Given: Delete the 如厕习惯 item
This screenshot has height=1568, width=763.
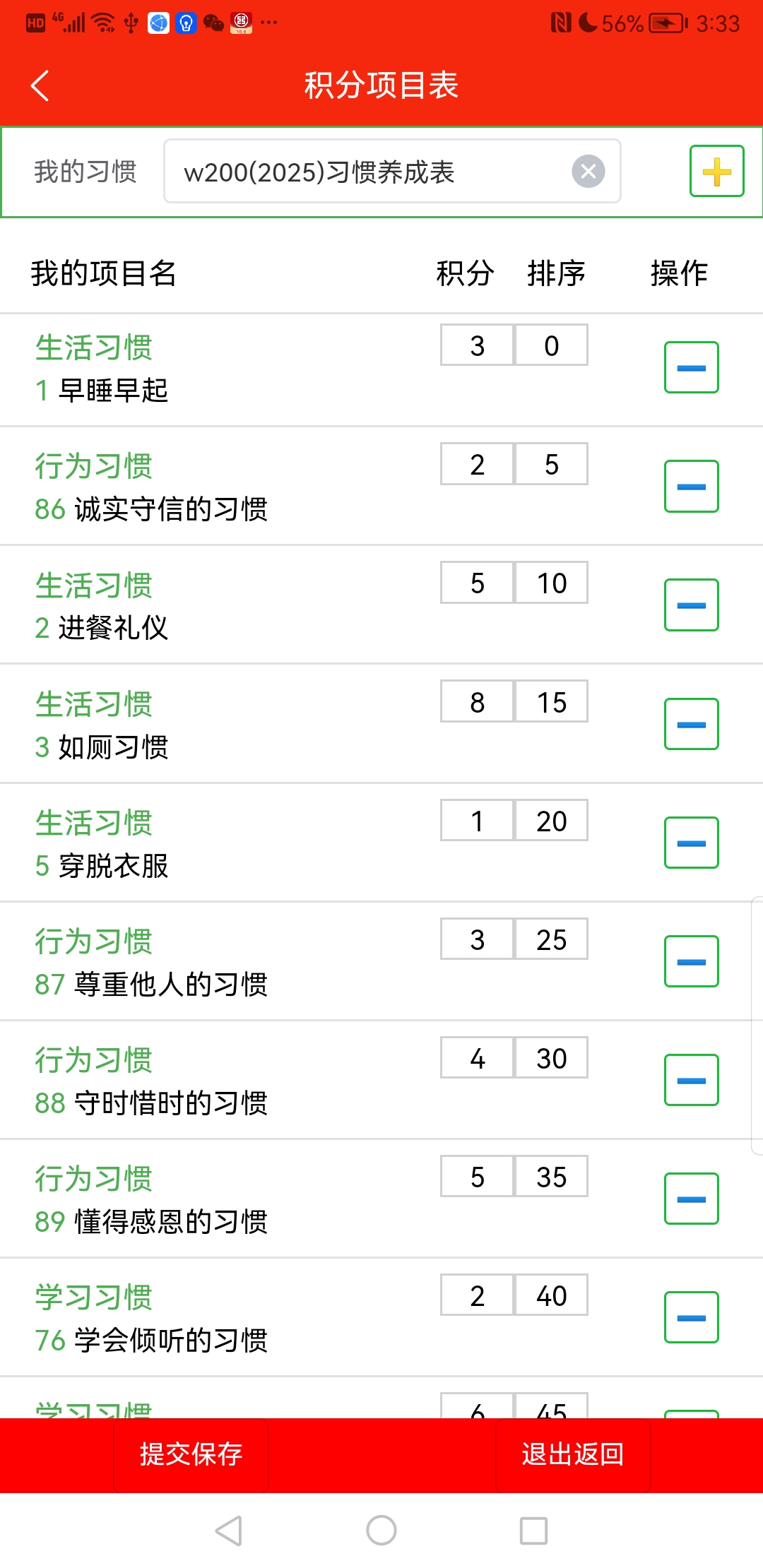Looking at the screenshot, I should (x=691, y=724).
